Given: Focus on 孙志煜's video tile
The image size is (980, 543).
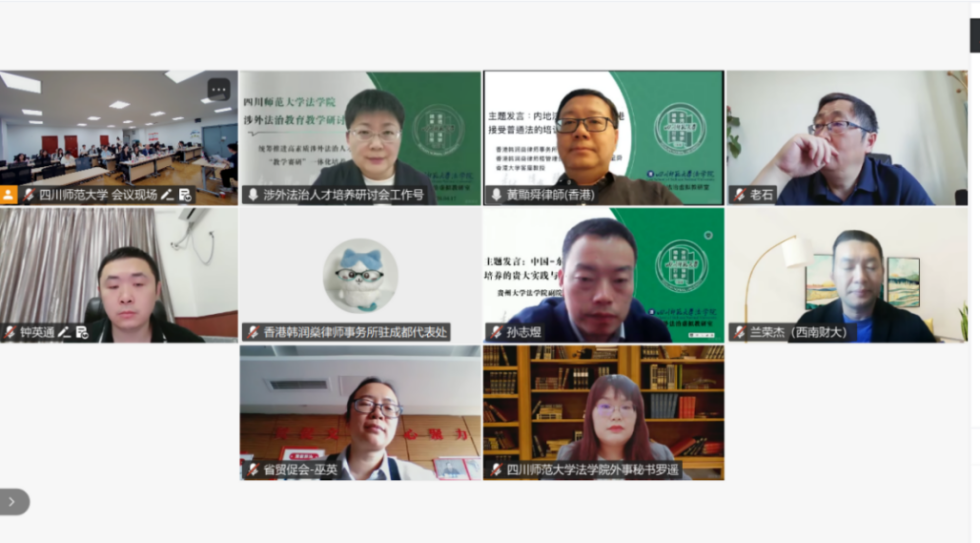Looking at the screenshot, I should pyautogui.click(x=603, y=275).
